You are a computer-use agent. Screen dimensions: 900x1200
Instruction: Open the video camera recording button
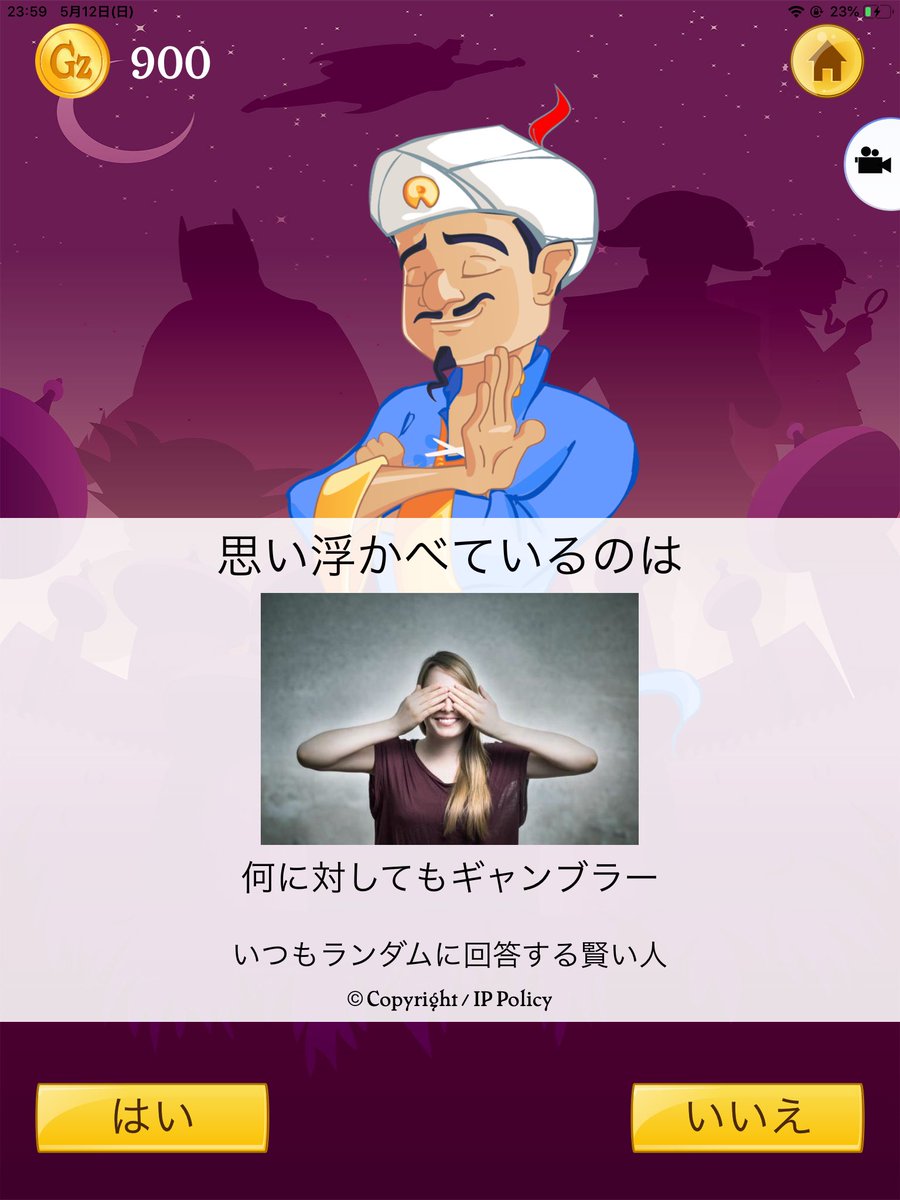click(x=874, y=162)
